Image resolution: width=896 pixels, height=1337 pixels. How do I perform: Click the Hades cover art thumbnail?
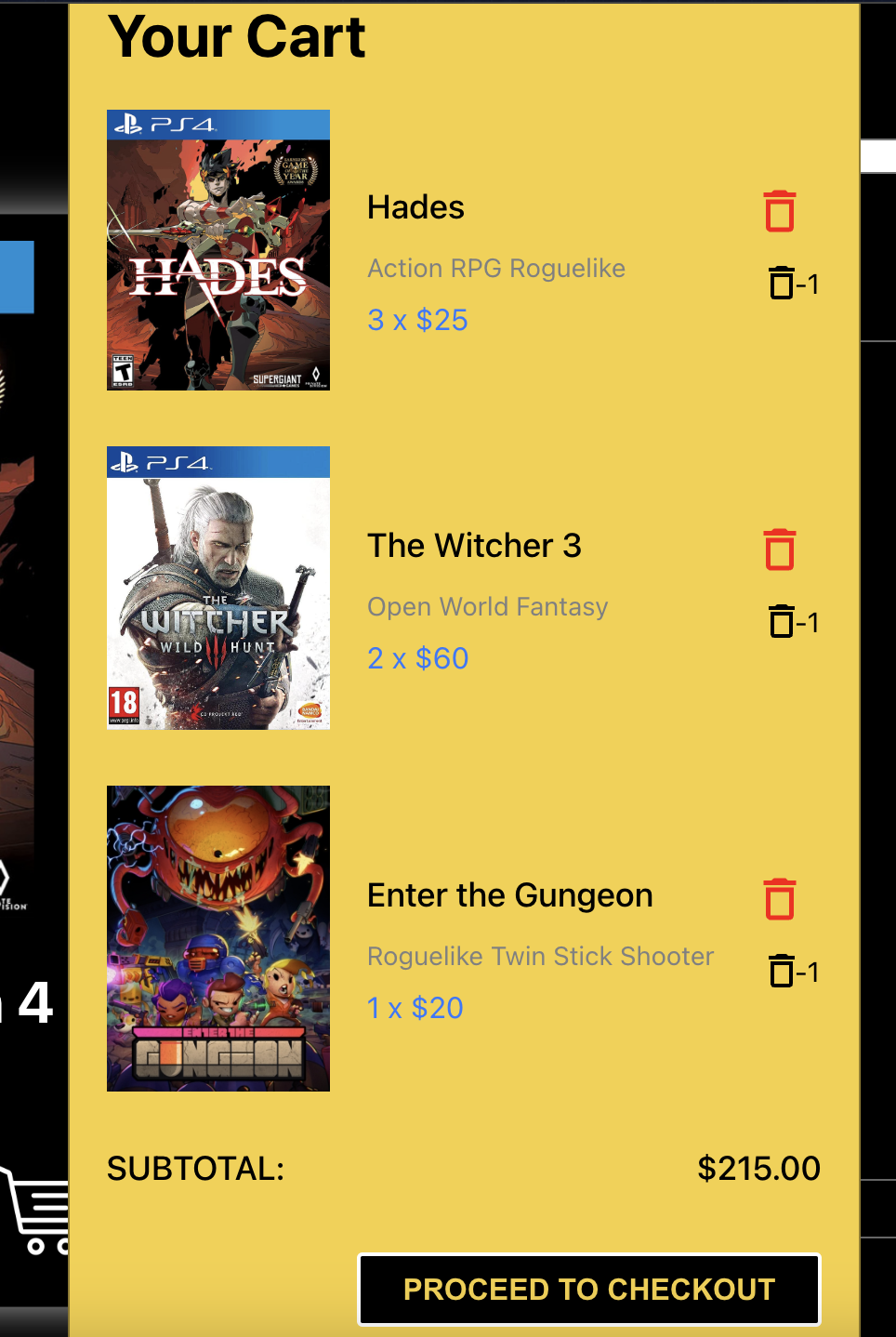(217, 249)
